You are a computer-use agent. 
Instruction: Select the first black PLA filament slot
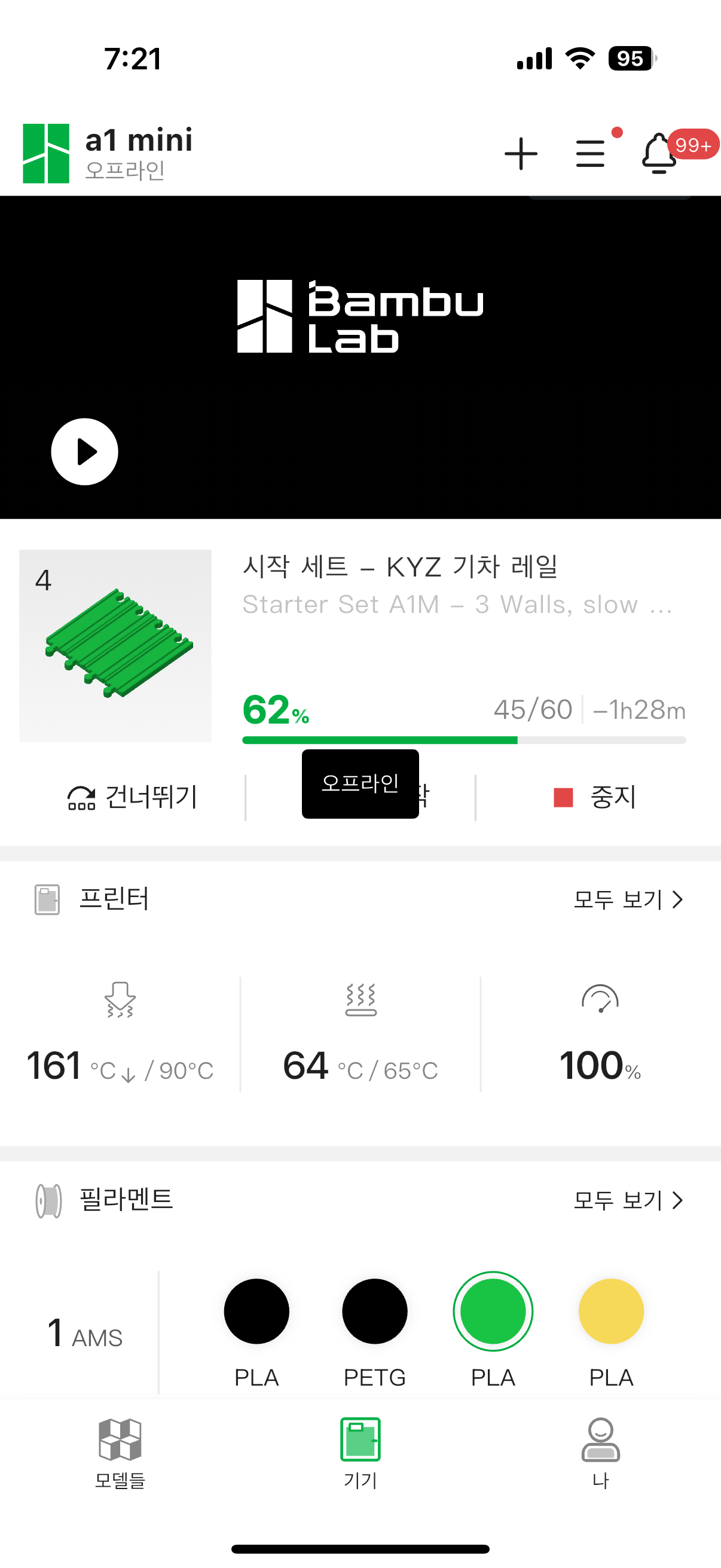point(256,1311)
